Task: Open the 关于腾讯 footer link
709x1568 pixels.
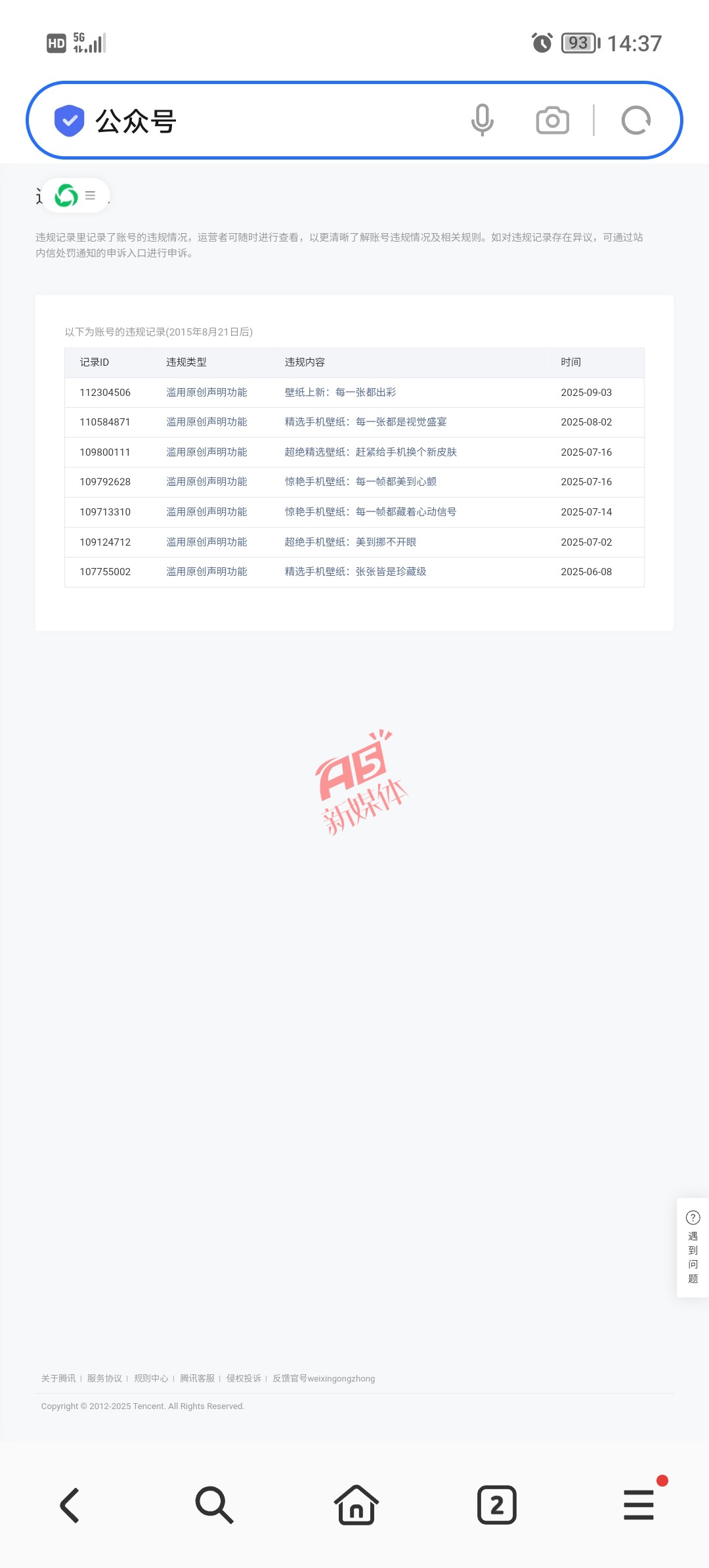Action: pos(58,1378)
